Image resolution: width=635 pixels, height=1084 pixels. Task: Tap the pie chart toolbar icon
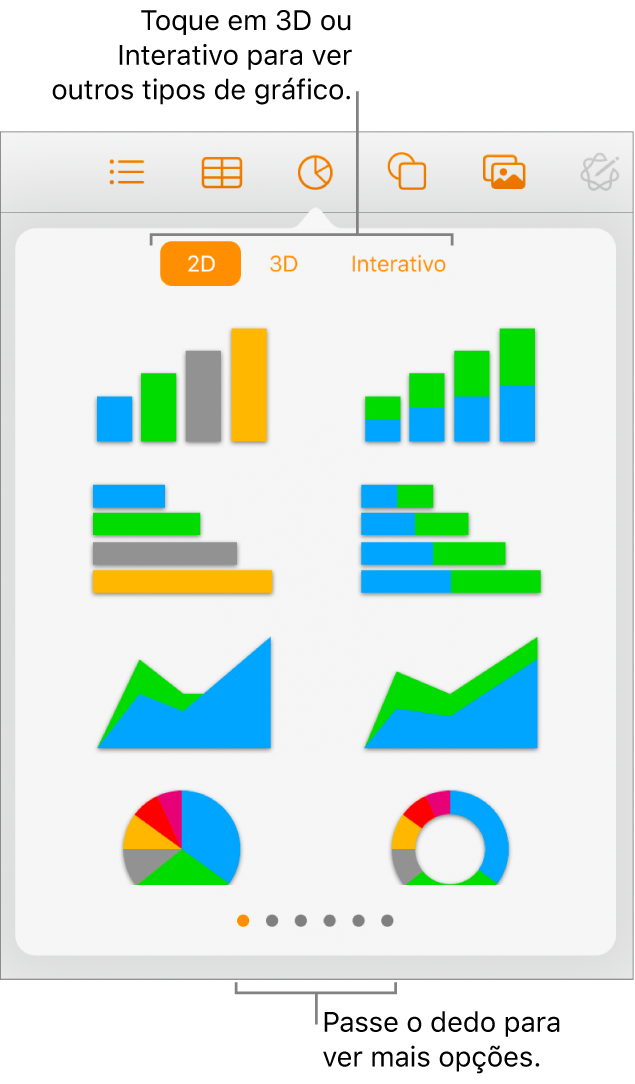tap(315, 172)
